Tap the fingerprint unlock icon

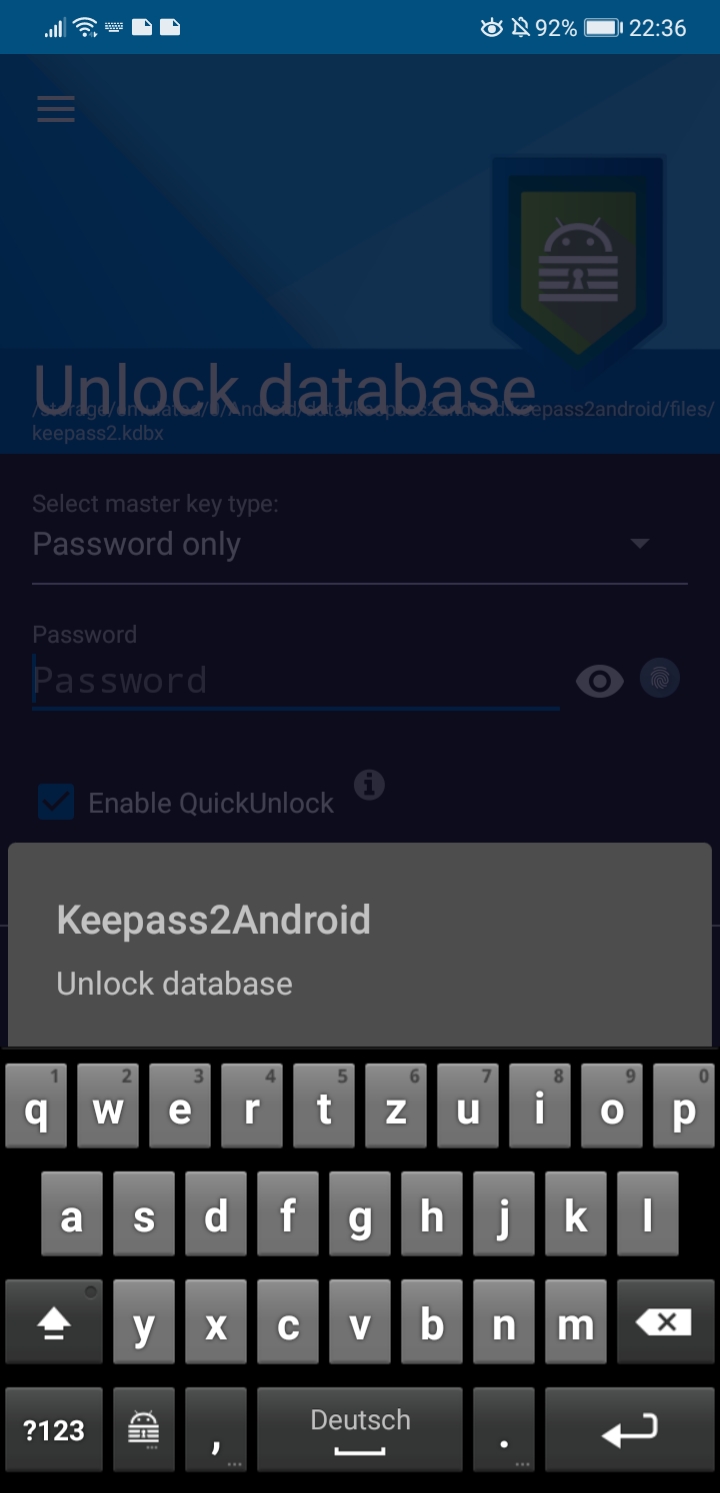pos(659,679)
